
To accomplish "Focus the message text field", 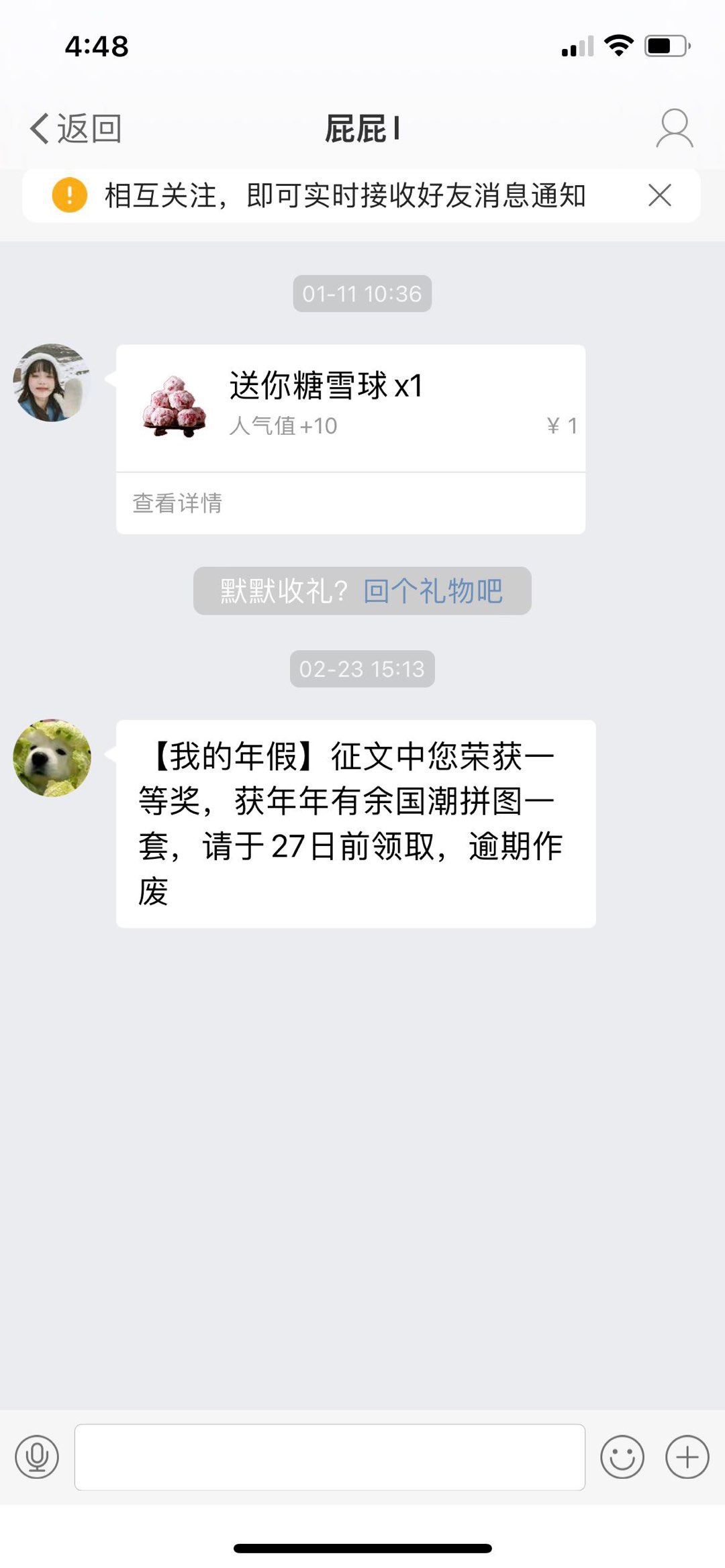I will [329, 1457].
